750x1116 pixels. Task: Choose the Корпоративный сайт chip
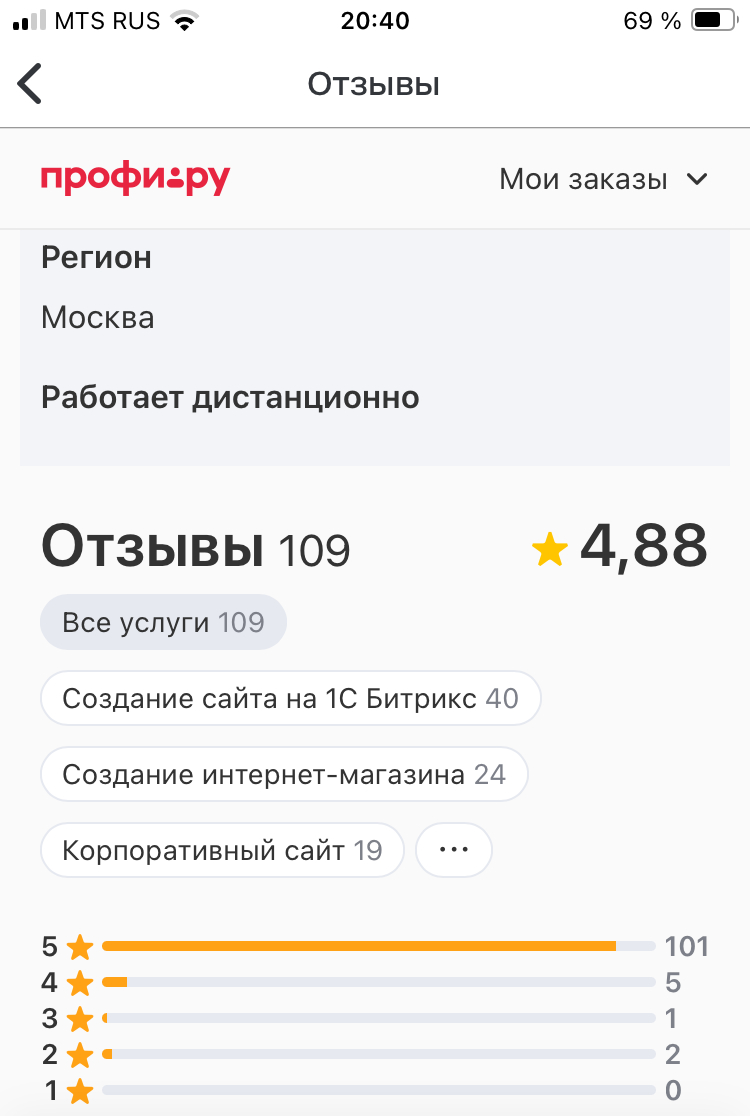pos(222,850)
